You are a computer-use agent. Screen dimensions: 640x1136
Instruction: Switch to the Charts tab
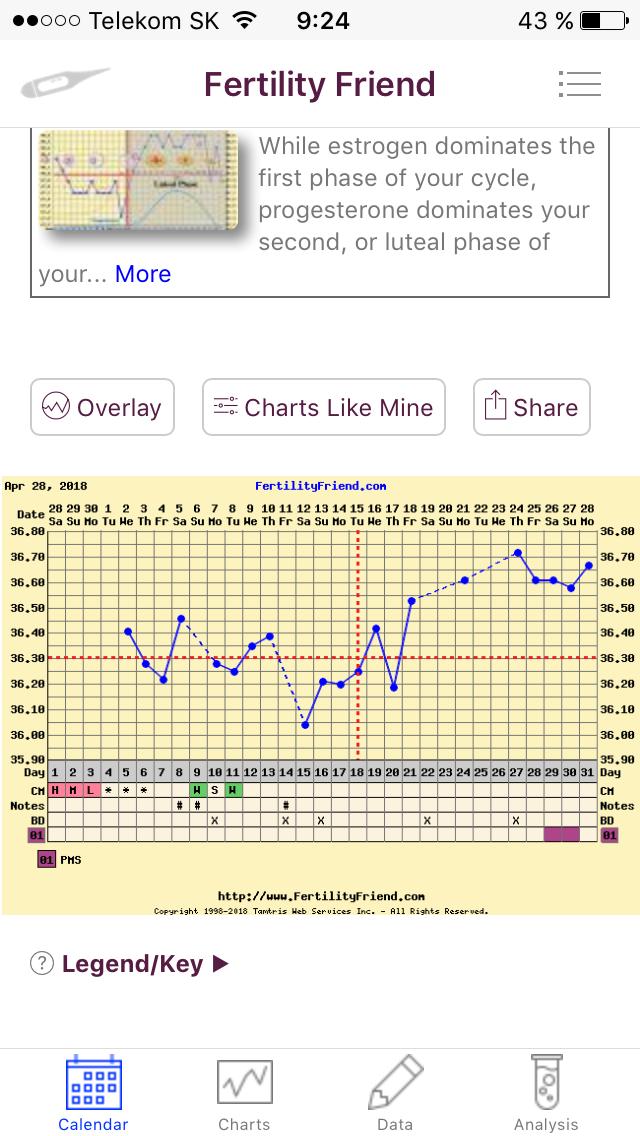tap(244, 1094)
